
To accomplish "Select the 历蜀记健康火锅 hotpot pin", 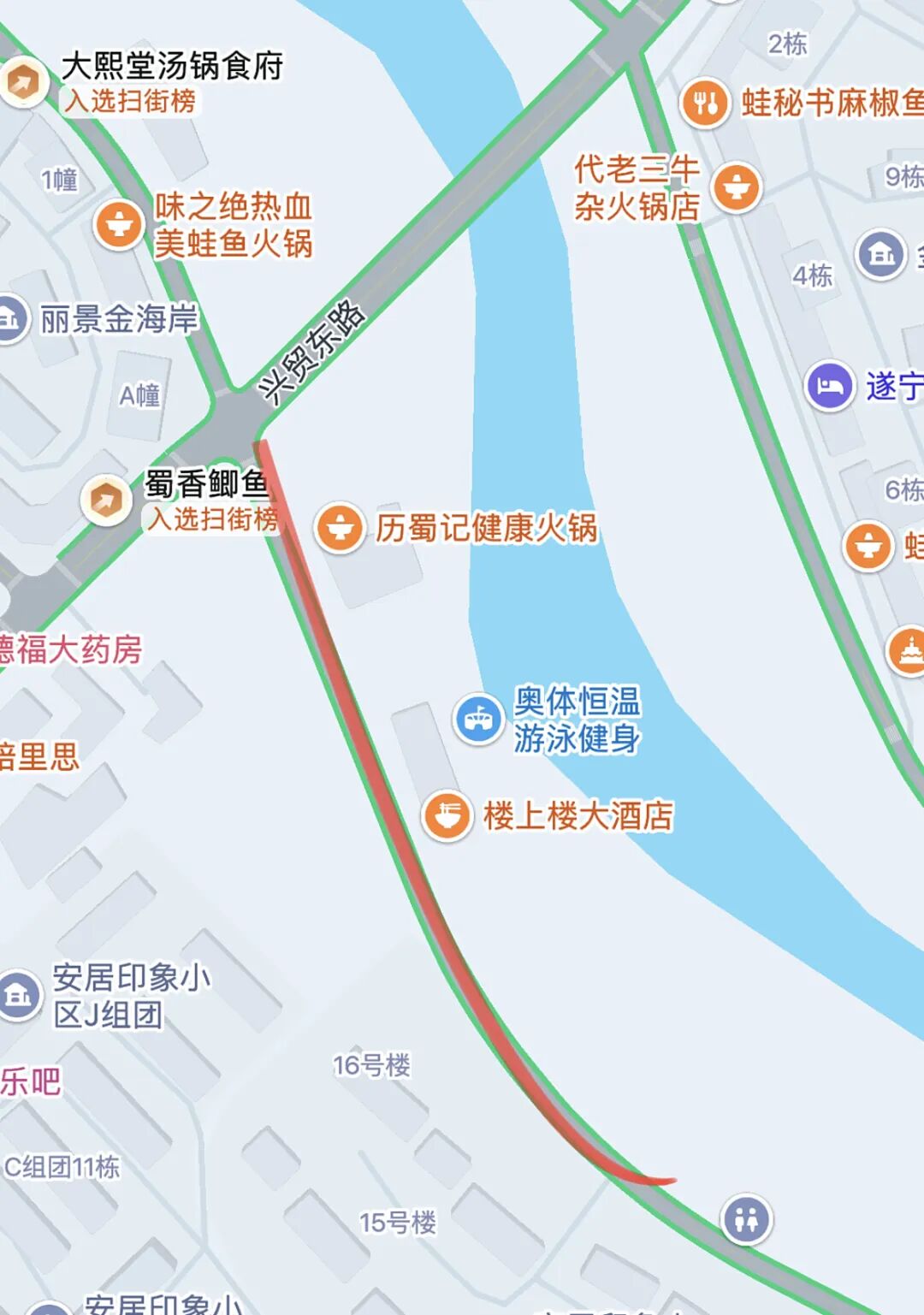I will click(x=340, y=527).
